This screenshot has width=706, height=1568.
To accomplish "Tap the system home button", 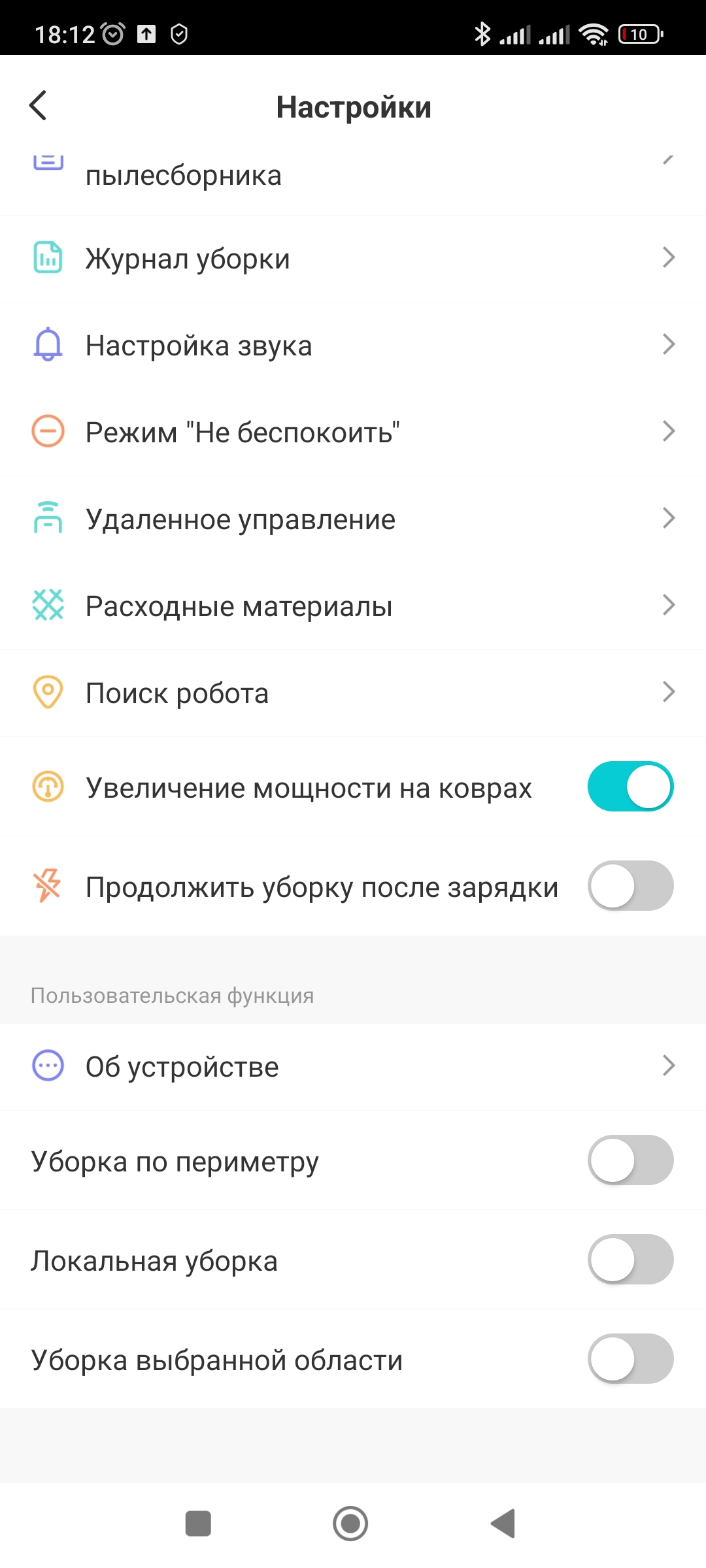I will [x=350, y=1524].
